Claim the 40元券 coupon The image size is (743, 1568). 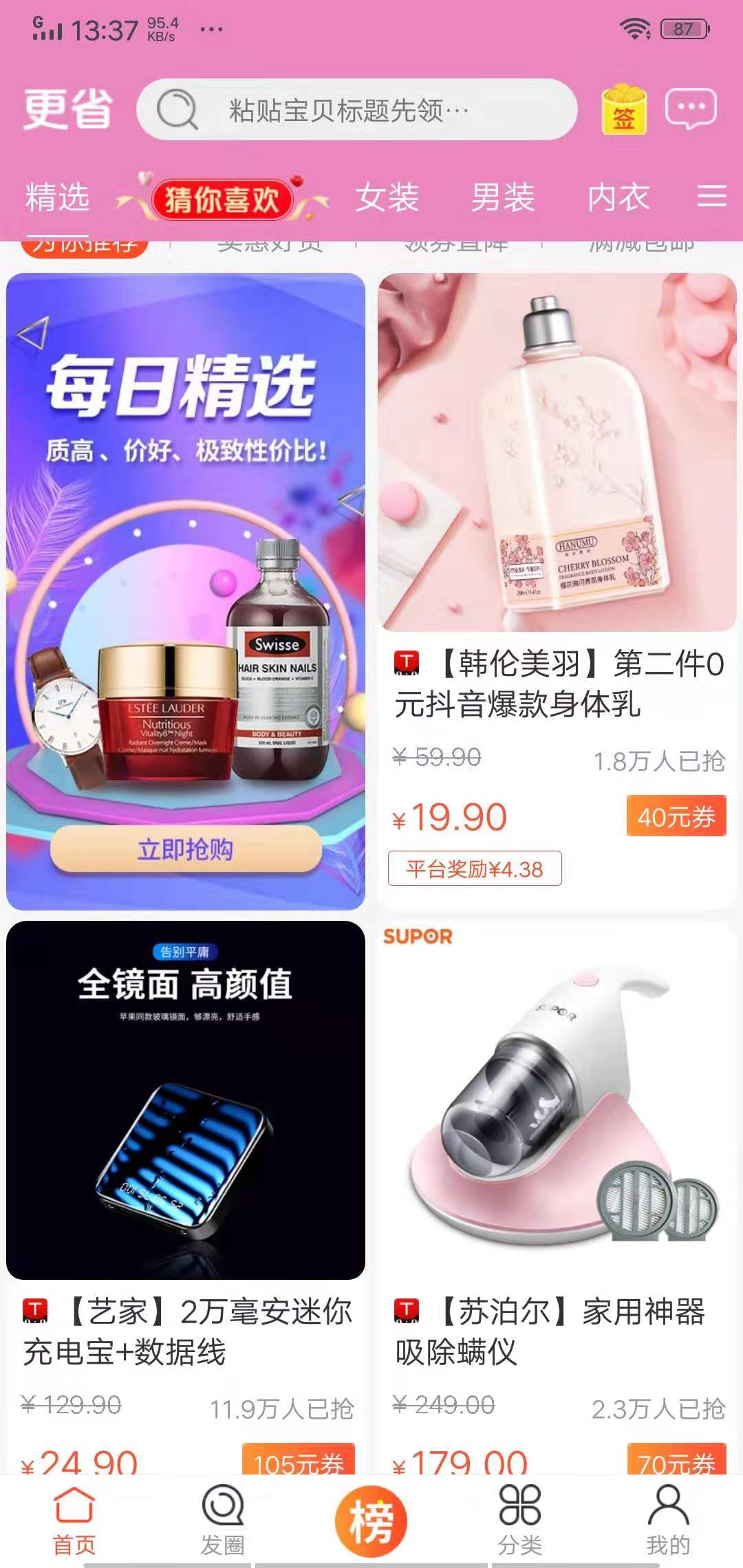click(x=675, y=815)
